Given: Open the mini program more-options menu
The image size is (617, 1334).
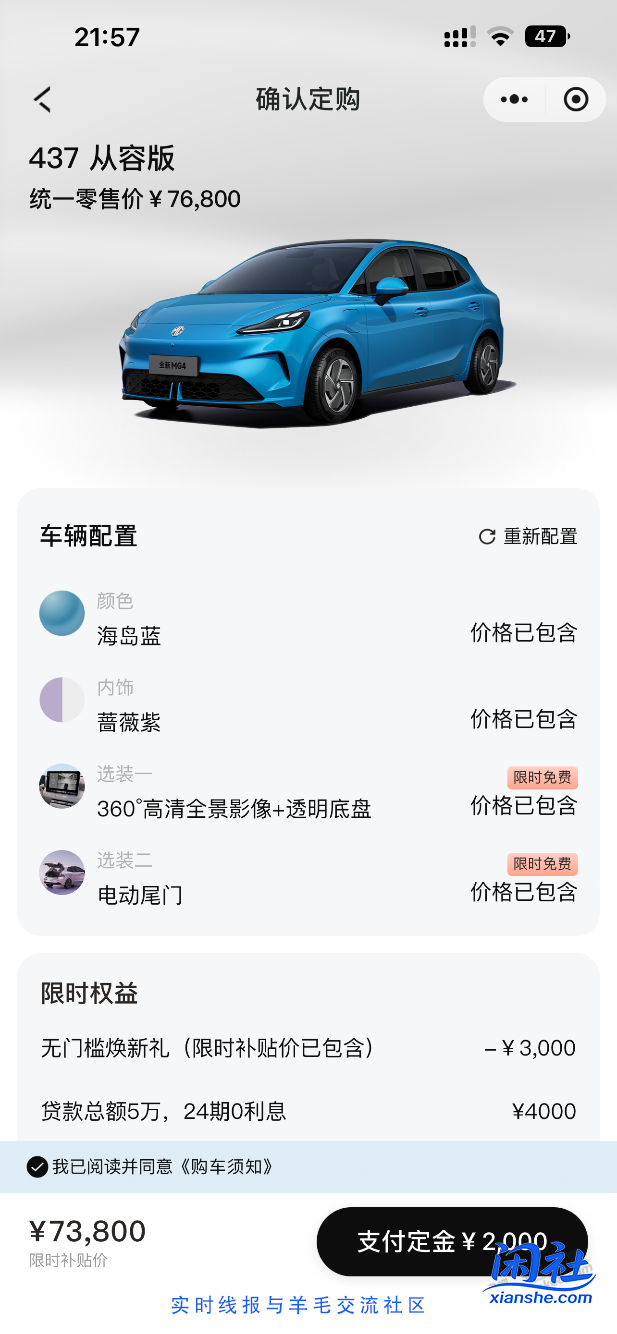Looking at the screenshot, I should click(514, 100).
